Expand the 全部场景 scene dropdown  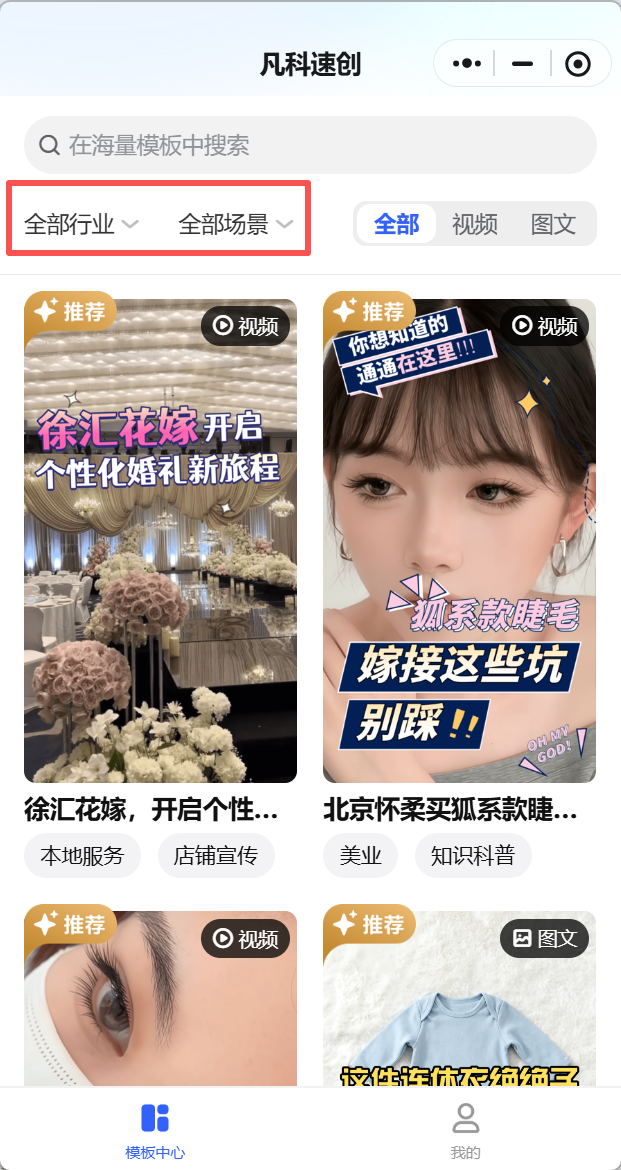(236, 224)
